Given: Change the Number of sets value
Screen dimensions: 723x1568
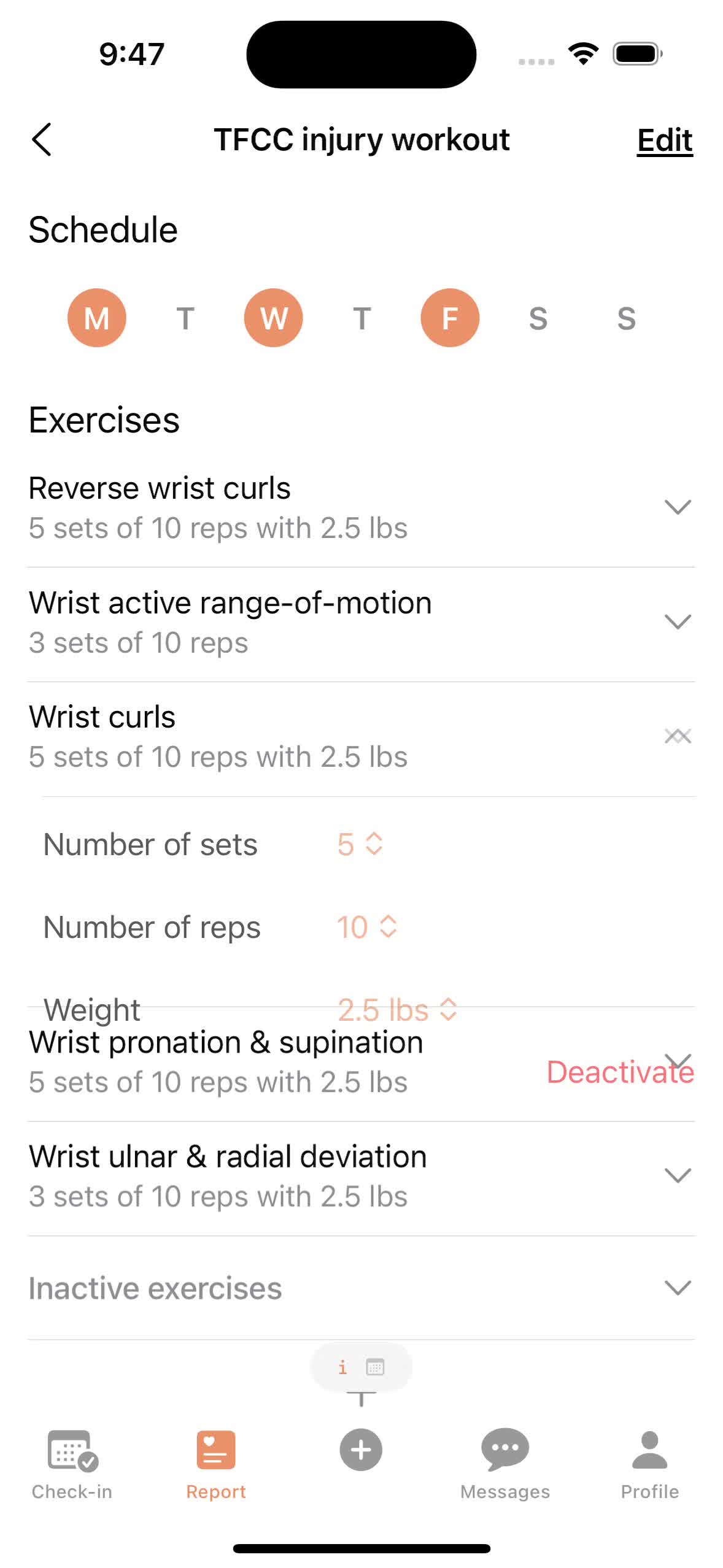Looking at the screenshot, I should pyautogui.click(x=360, y=844).
